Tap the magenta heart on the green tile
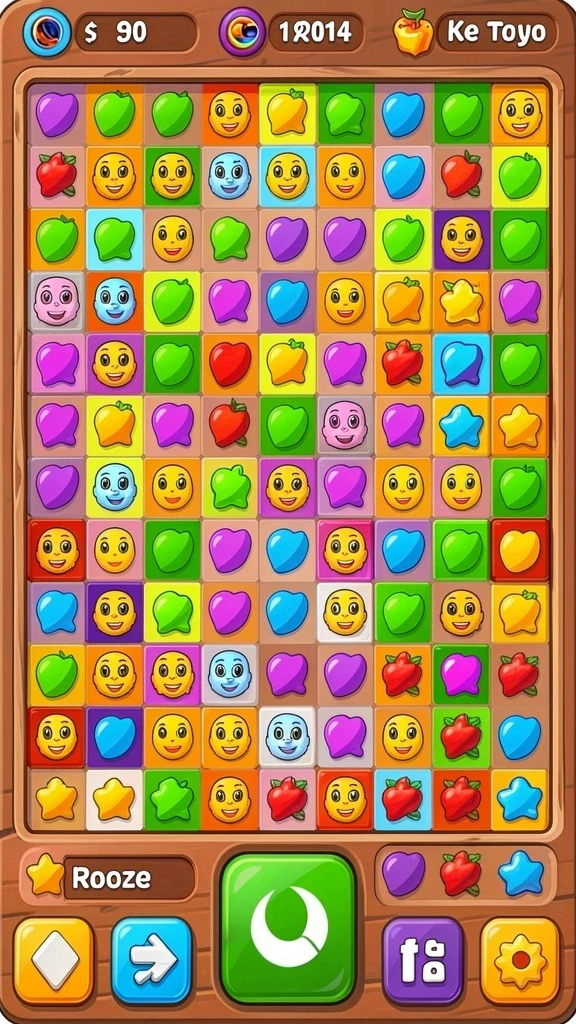Viewport: 576px width, 1024px height. click(461, 675)
